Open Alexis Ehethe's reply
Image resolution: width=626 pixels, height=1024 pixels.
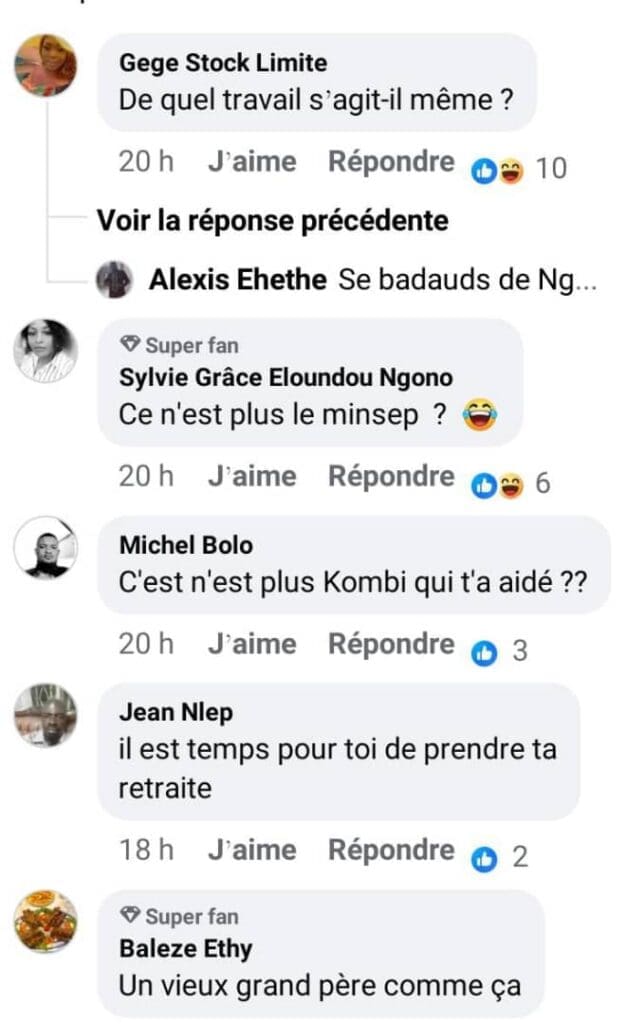click(372, 280)
